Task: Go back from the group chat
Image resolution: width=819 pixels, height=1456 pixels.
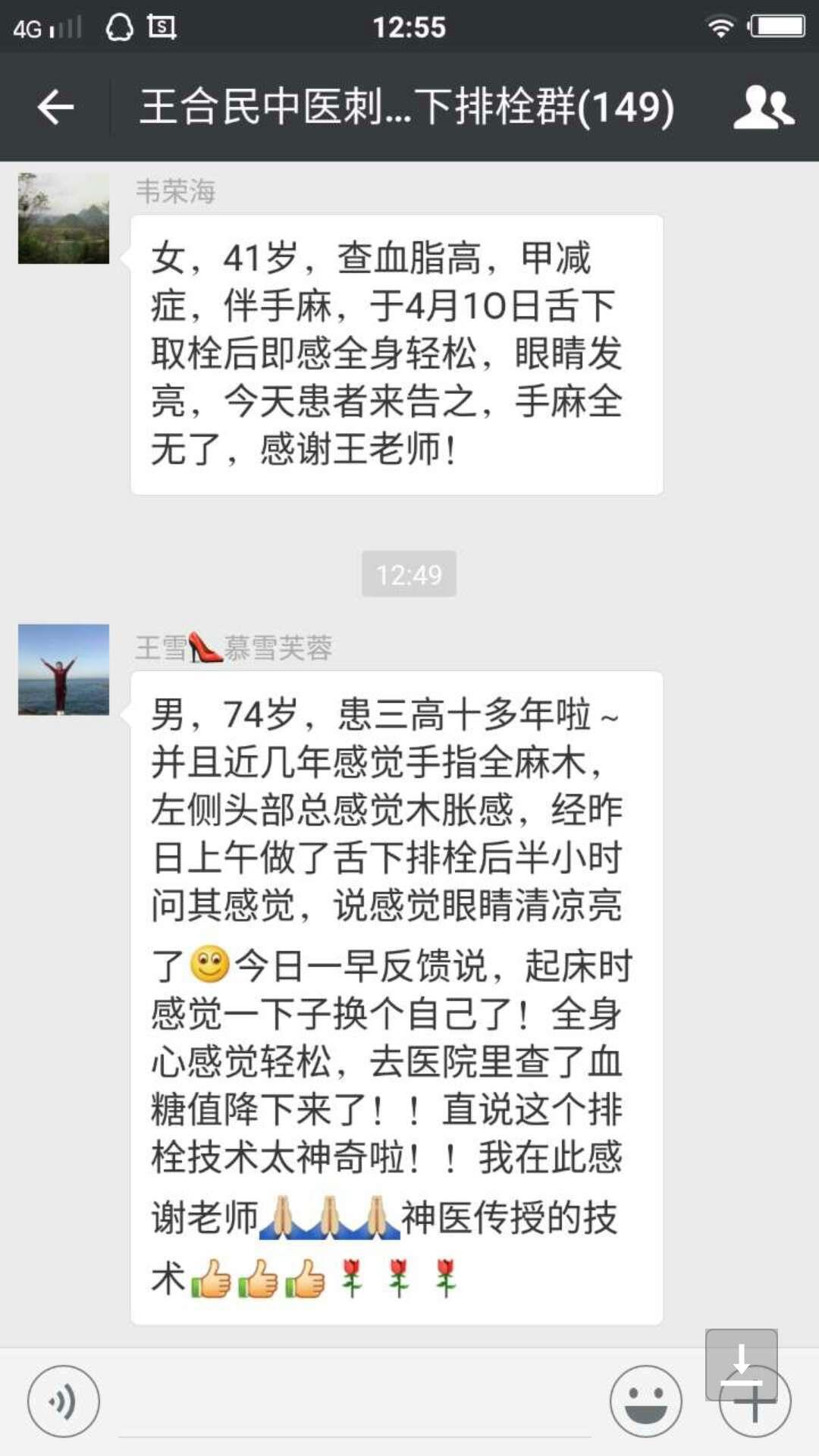Action: pos(55,106)
